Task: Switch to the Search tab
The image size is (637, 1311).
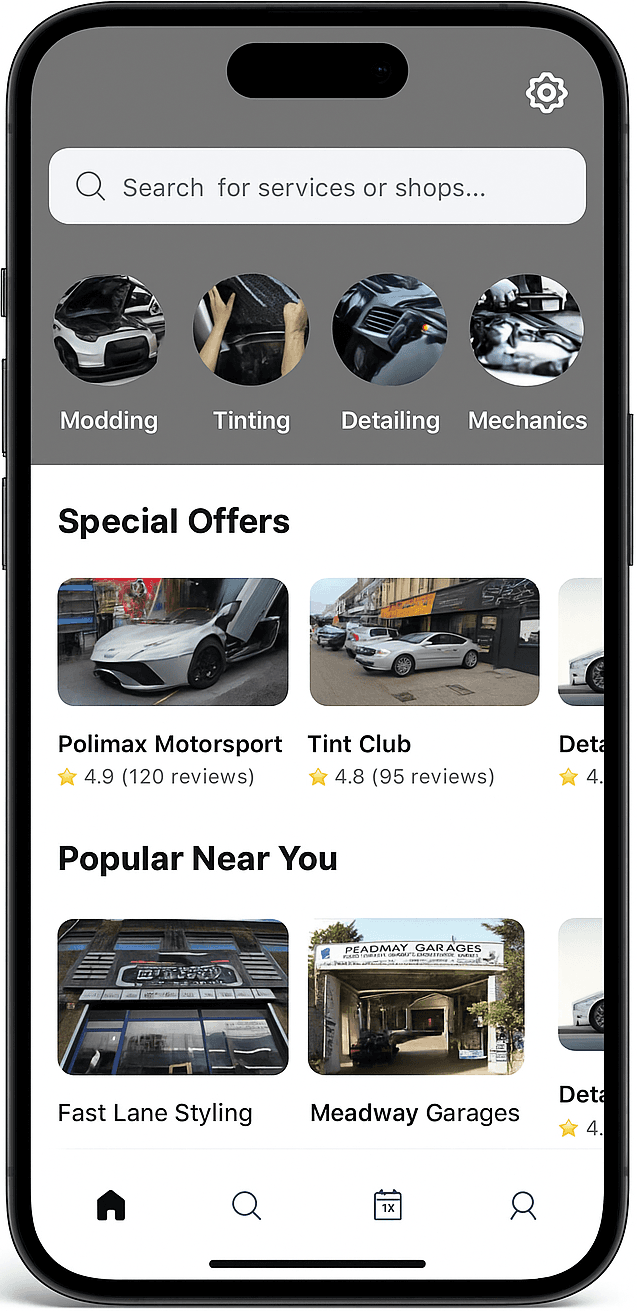Action: (x=247, y=1206)
